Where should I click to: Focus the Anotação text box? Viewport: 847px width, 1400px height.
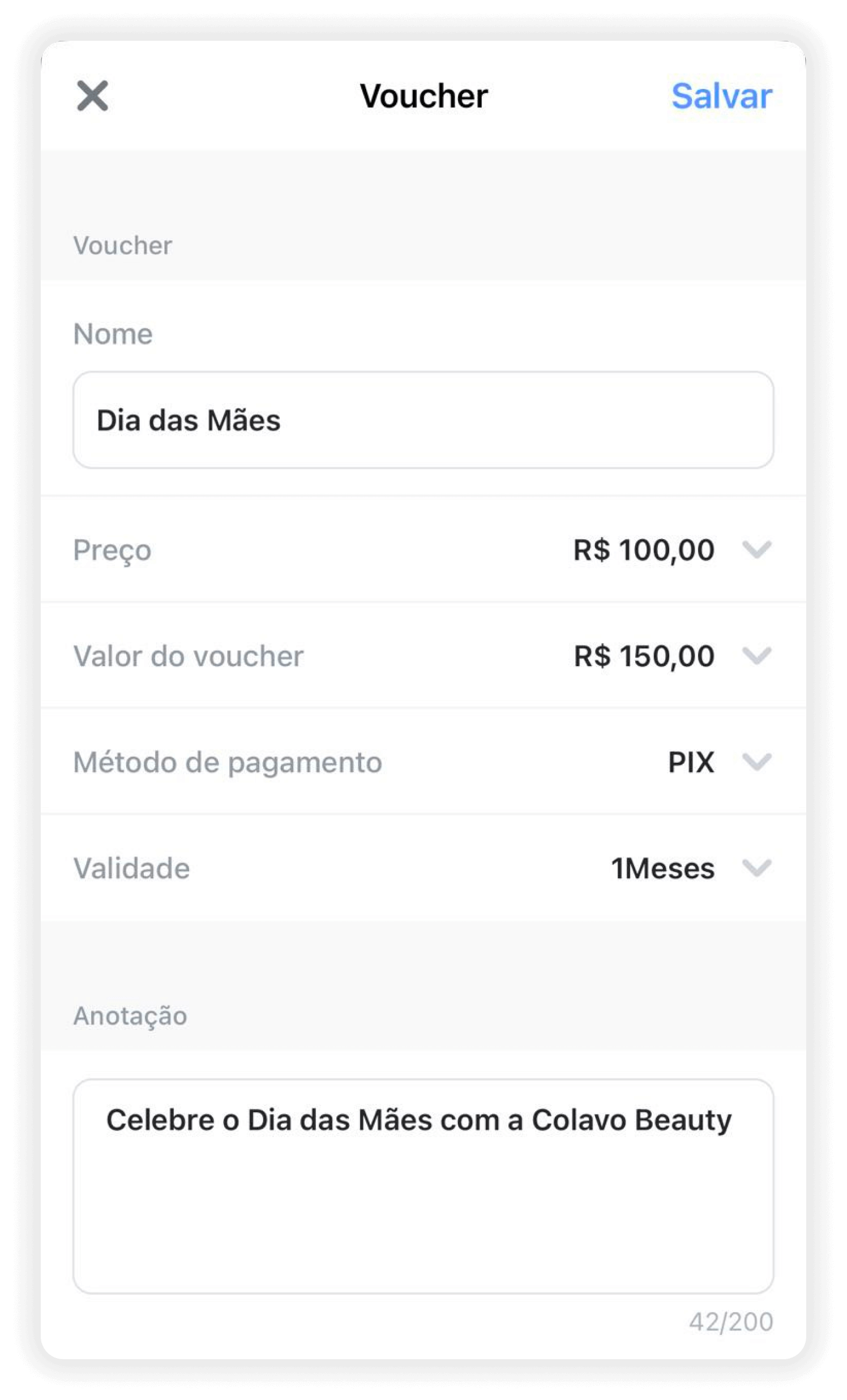[x=422, y=1186]
